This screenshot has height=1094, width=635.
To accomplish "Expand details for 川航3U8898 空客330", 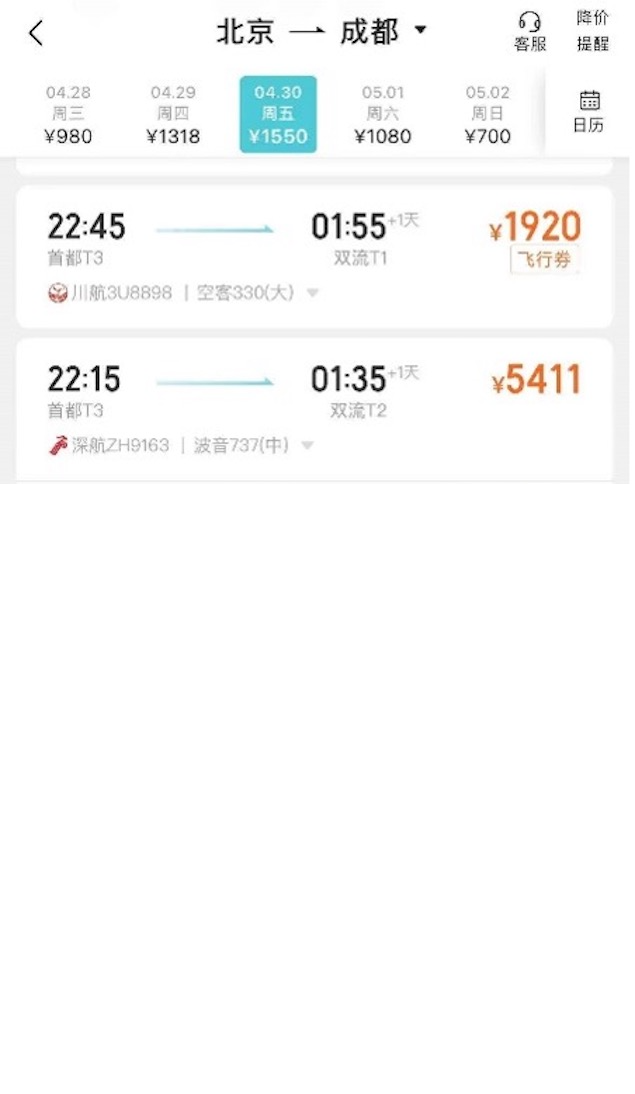I will [x=312, y=293].
